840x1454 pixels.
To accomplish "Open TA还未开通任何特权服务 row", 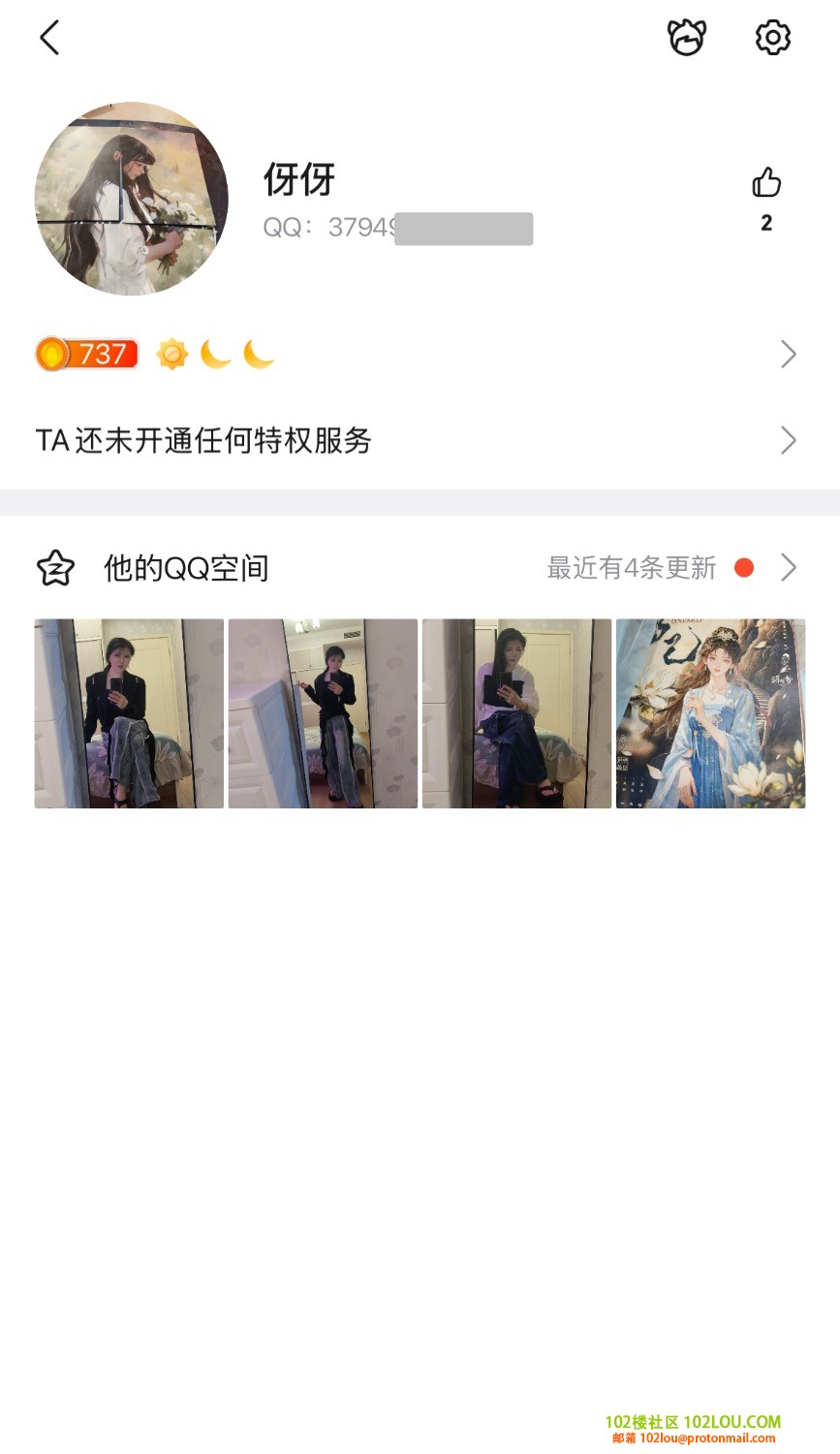I will click(x=417, y=441).
